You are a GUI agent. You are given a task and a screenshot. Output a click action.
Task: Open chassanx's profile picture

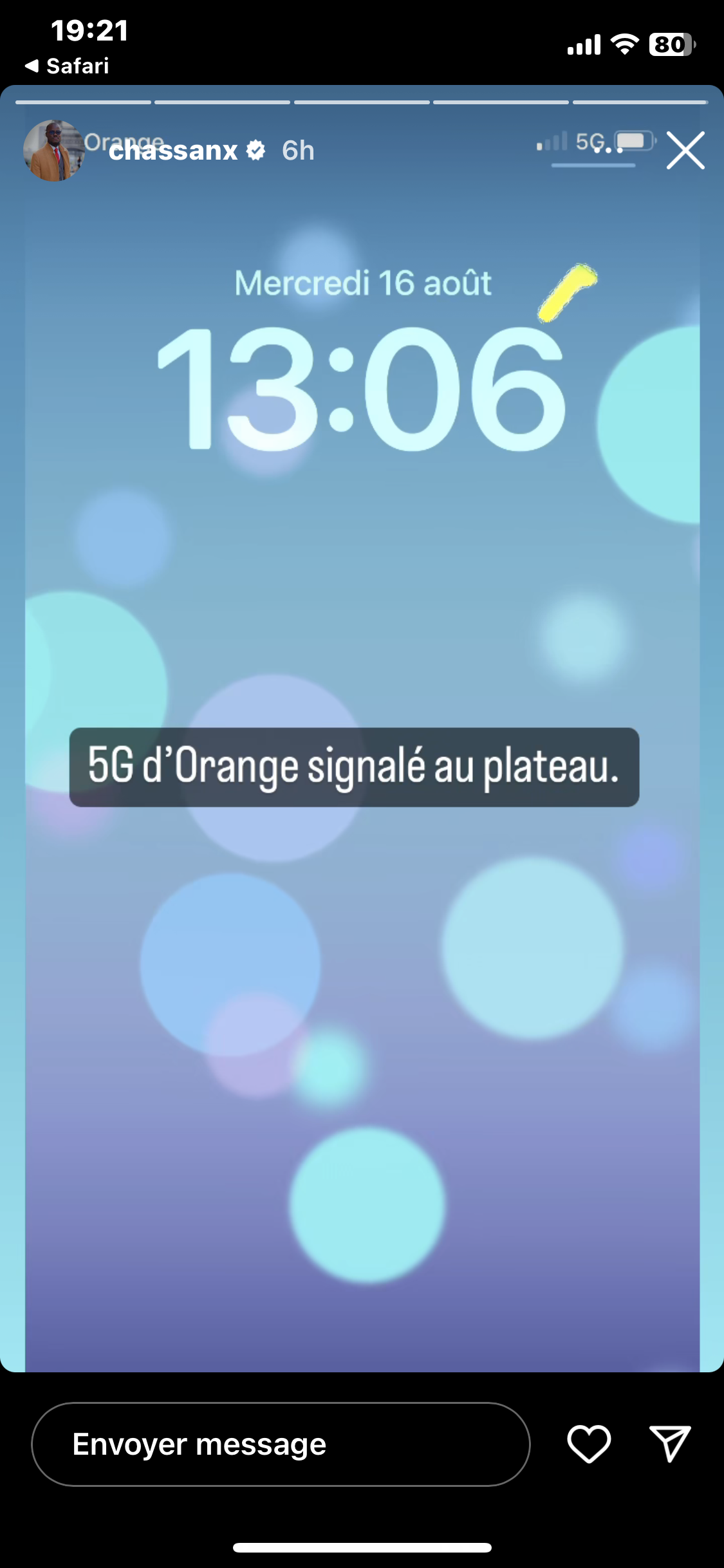coord(54,151)
